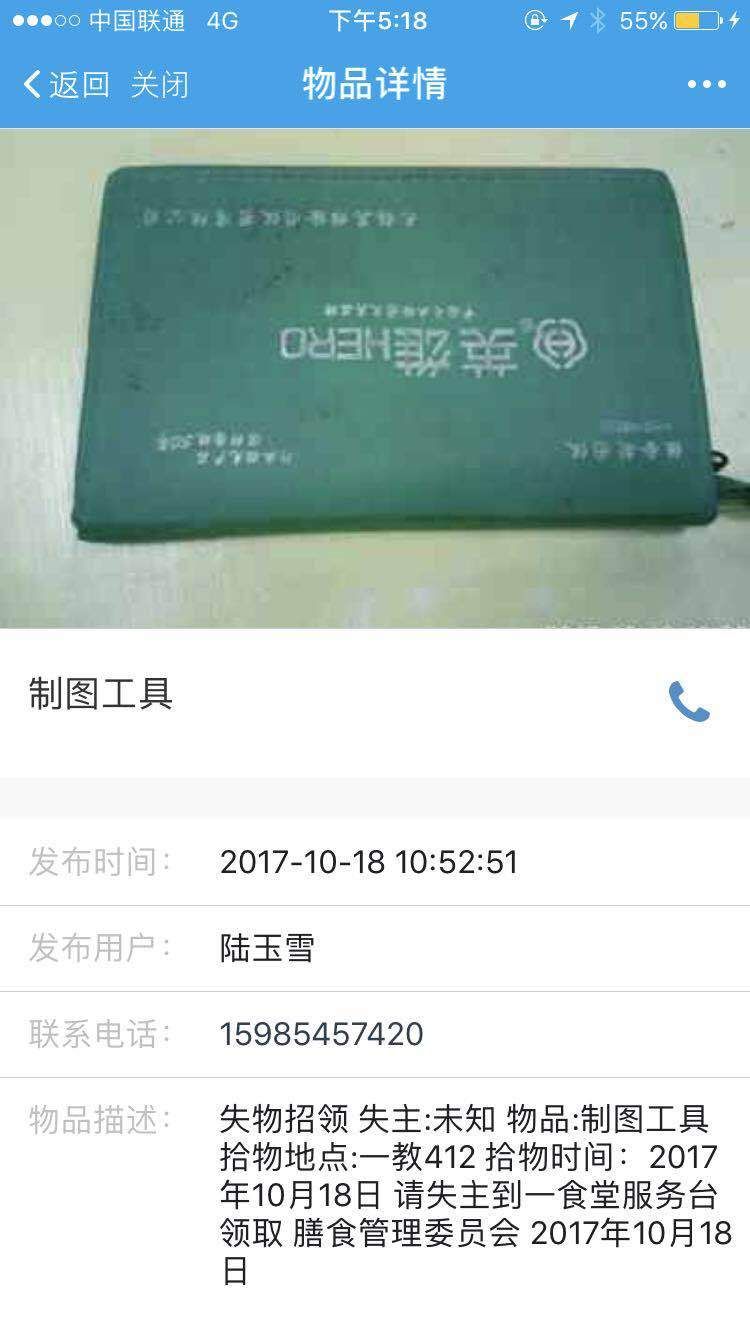View the green item photo full size
The width and height of the screenshot is (750, 1334).
[x=375, y=378]
